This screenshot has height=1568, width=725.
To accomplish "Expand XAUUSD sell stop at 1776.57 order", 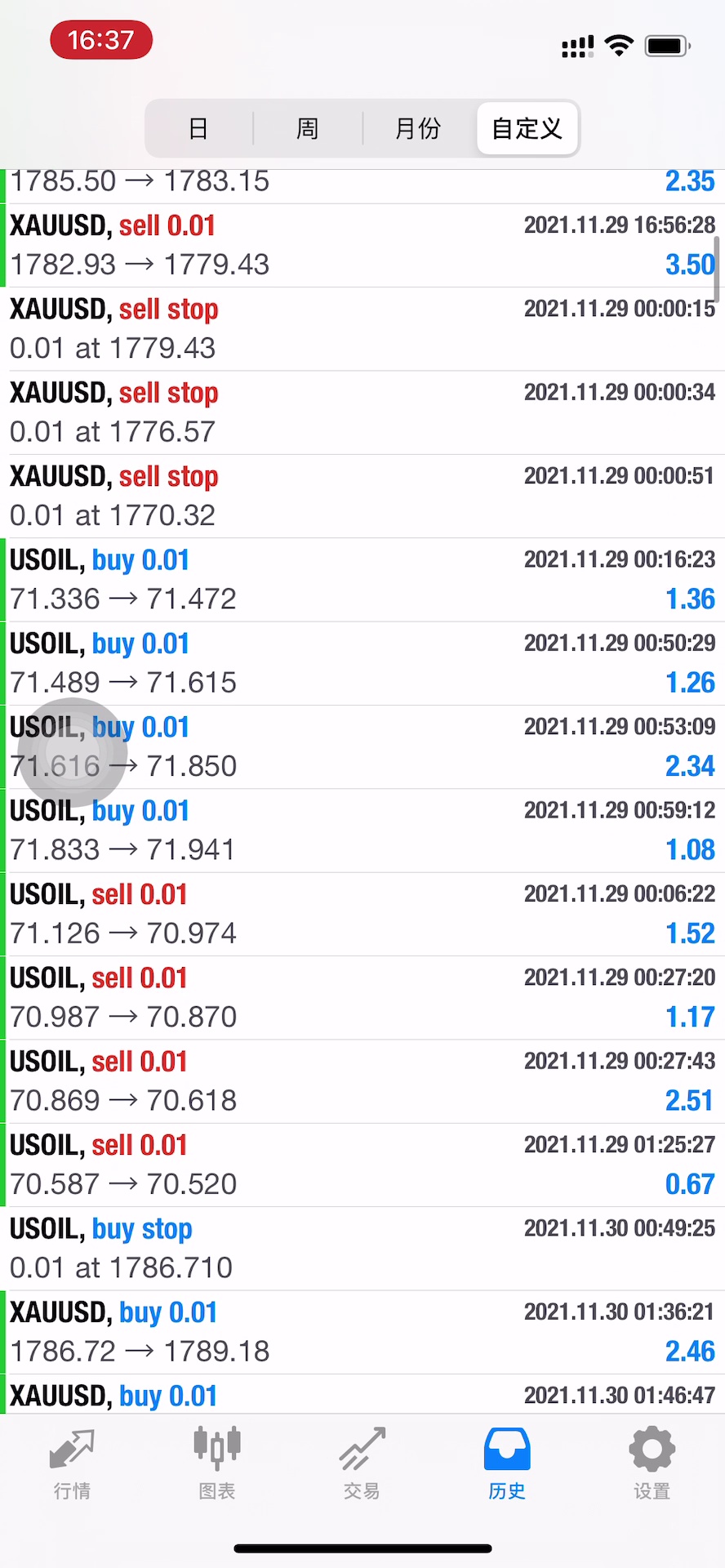I will (x=362, y=413).
